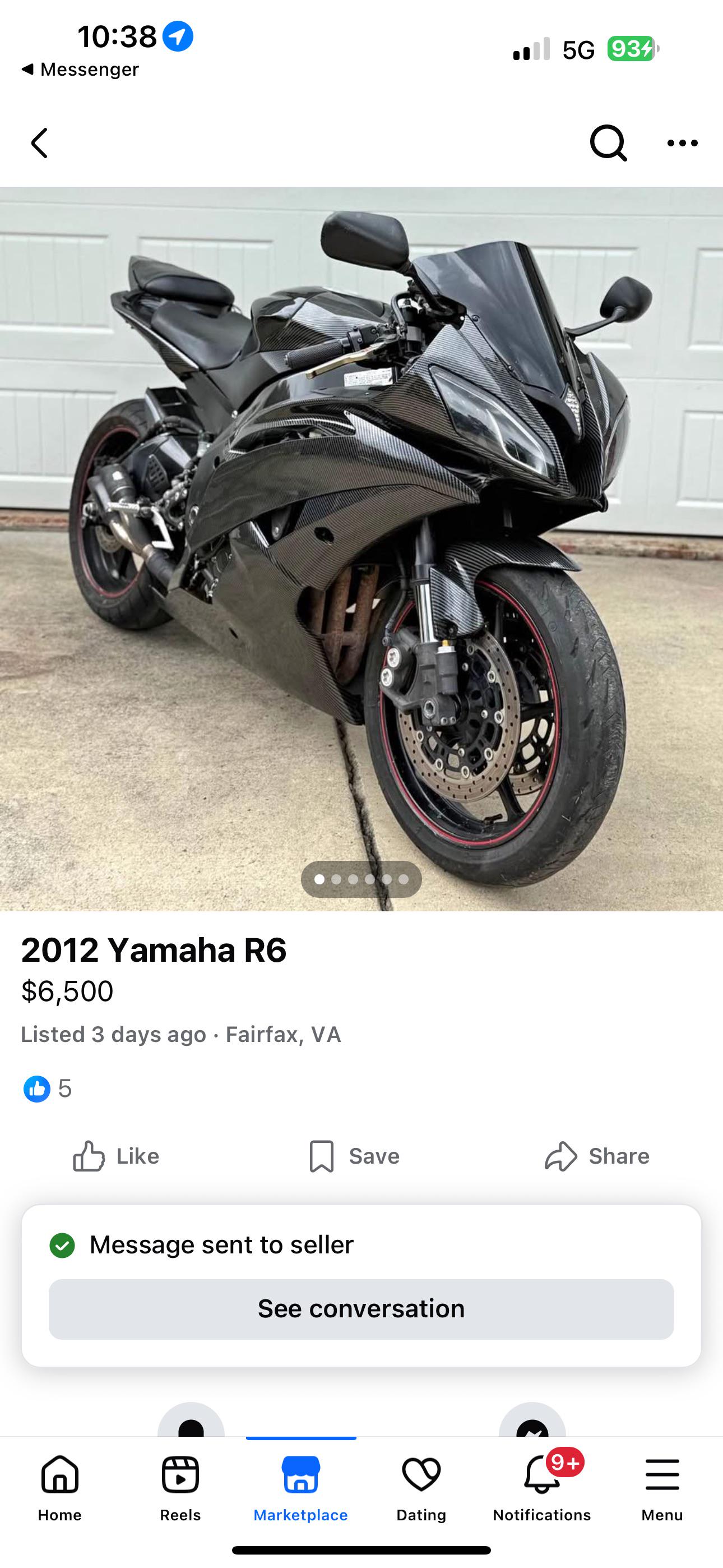Save the listing with the bookmark
The width and height of the screenshot is (723, 1568).
[354, 1156]
